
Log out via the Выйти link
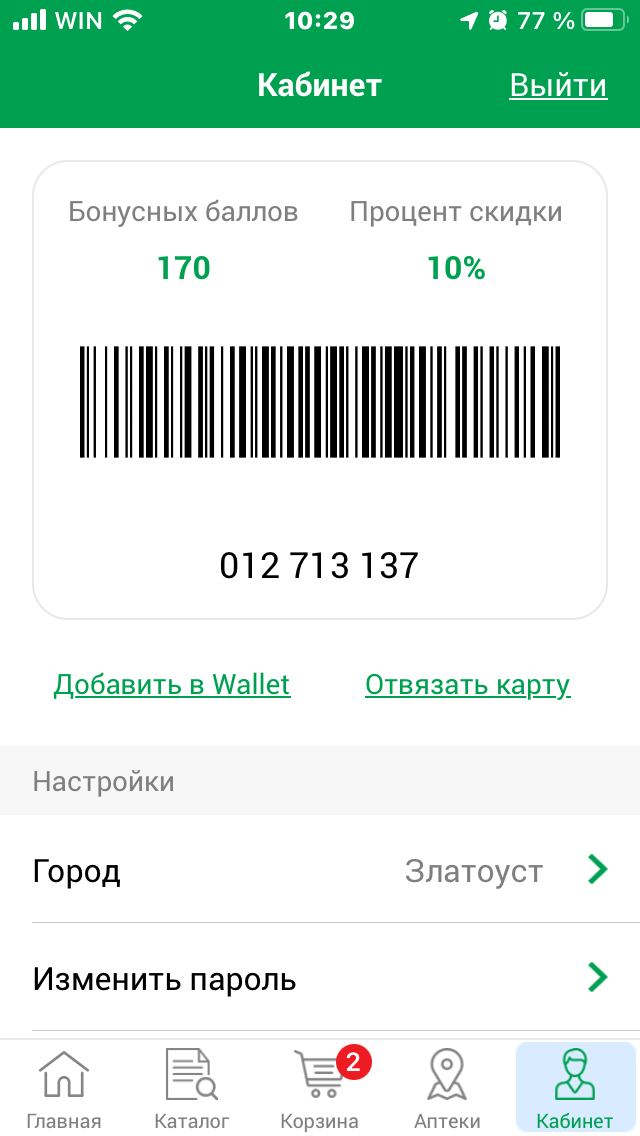tap(558, 85)
